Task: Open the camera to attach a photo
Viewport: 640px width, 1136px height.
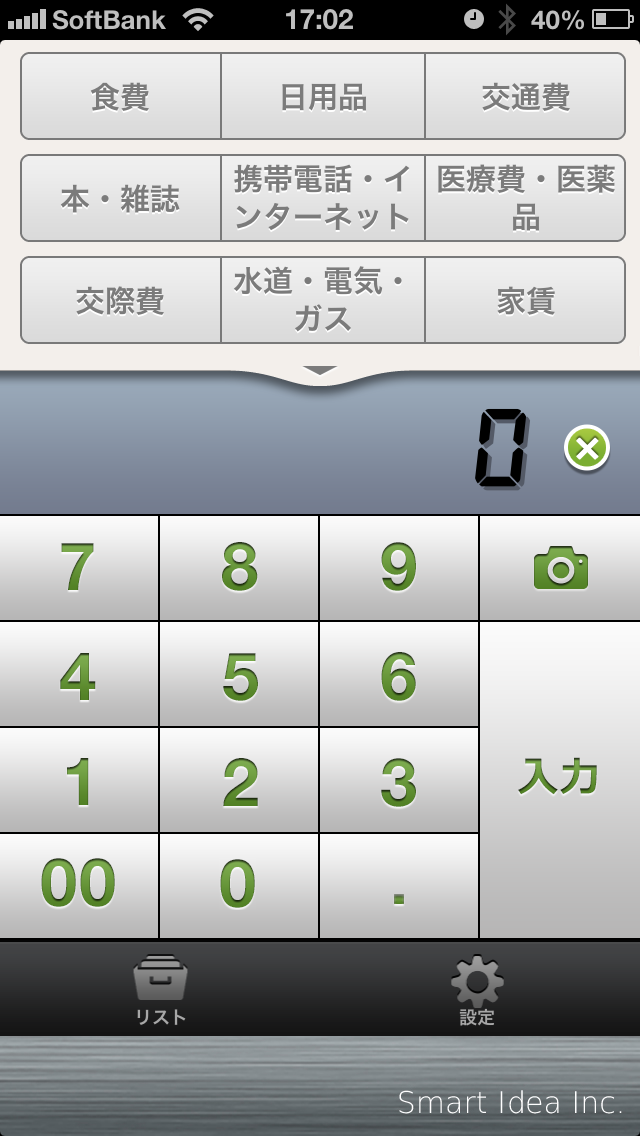Action: pyautogui.click(x=560, y=568)
